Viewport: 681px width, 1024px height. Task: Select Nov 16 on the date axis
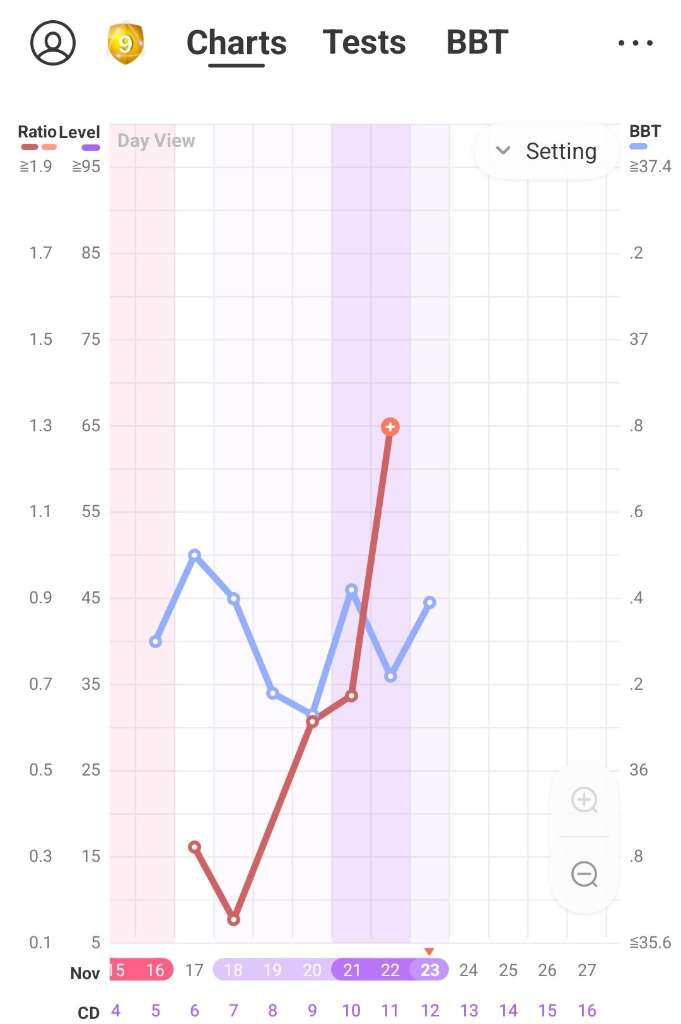coord(155,970)
